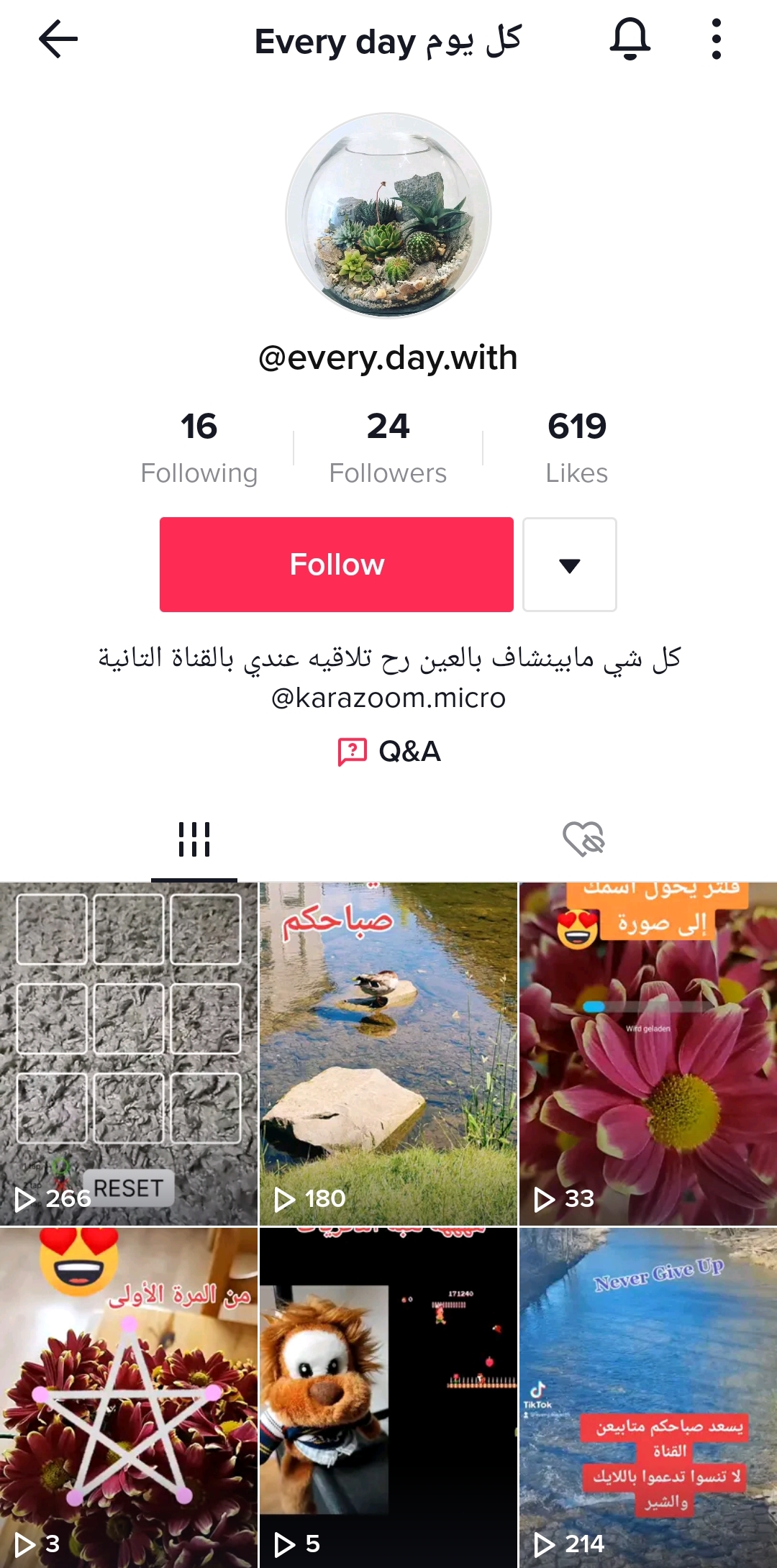Open the video with 266 views
Screen dimensions: 777x1568
[x=129, y=1054]
